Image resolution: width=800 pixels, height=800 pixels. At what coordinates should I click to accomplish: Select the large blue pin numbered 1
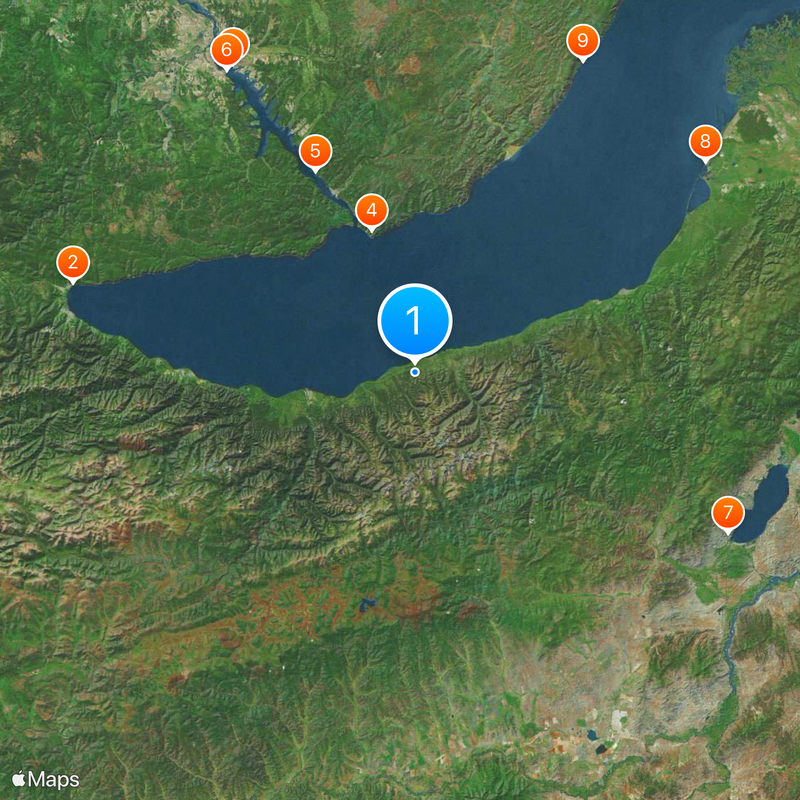pos(415,321)
